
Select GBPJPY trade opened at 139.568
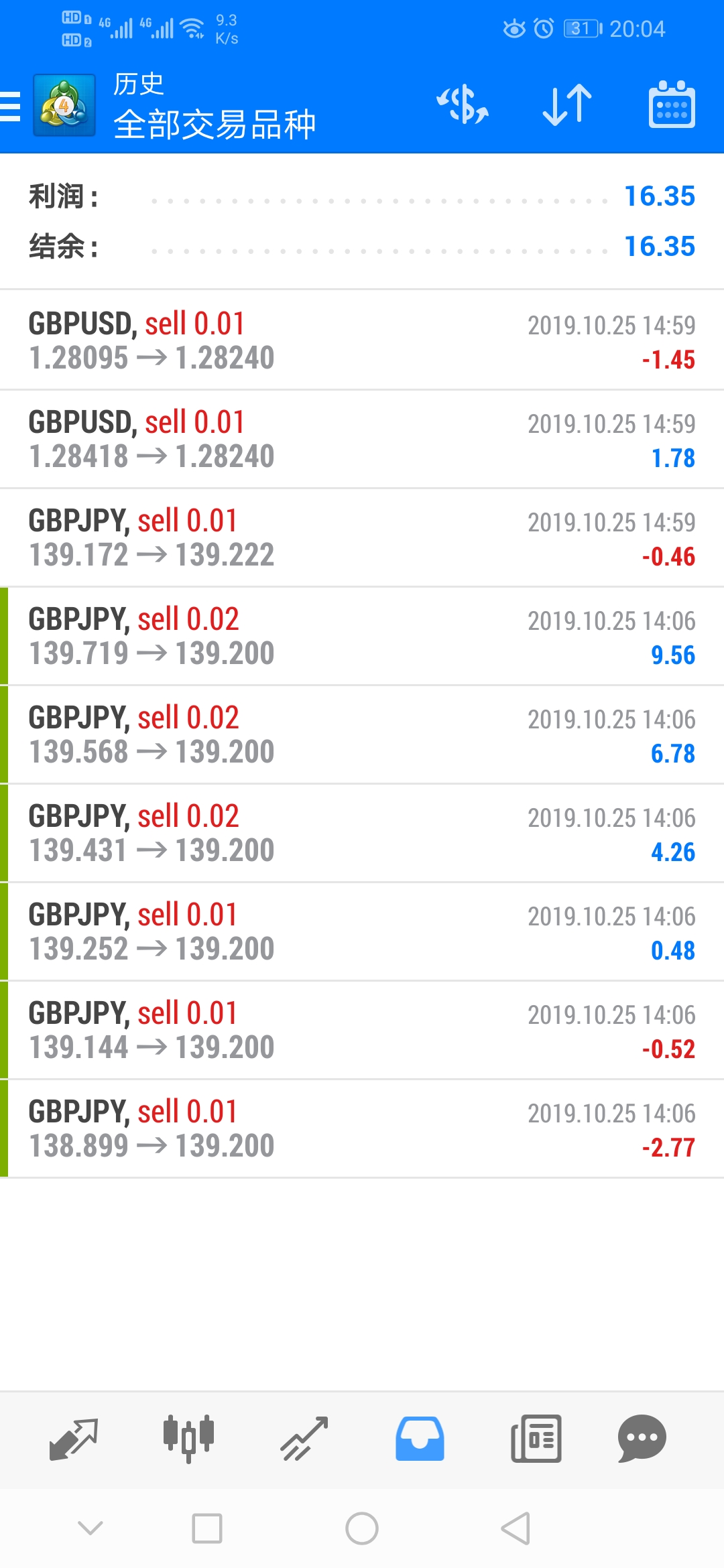(x=362, y=734)
